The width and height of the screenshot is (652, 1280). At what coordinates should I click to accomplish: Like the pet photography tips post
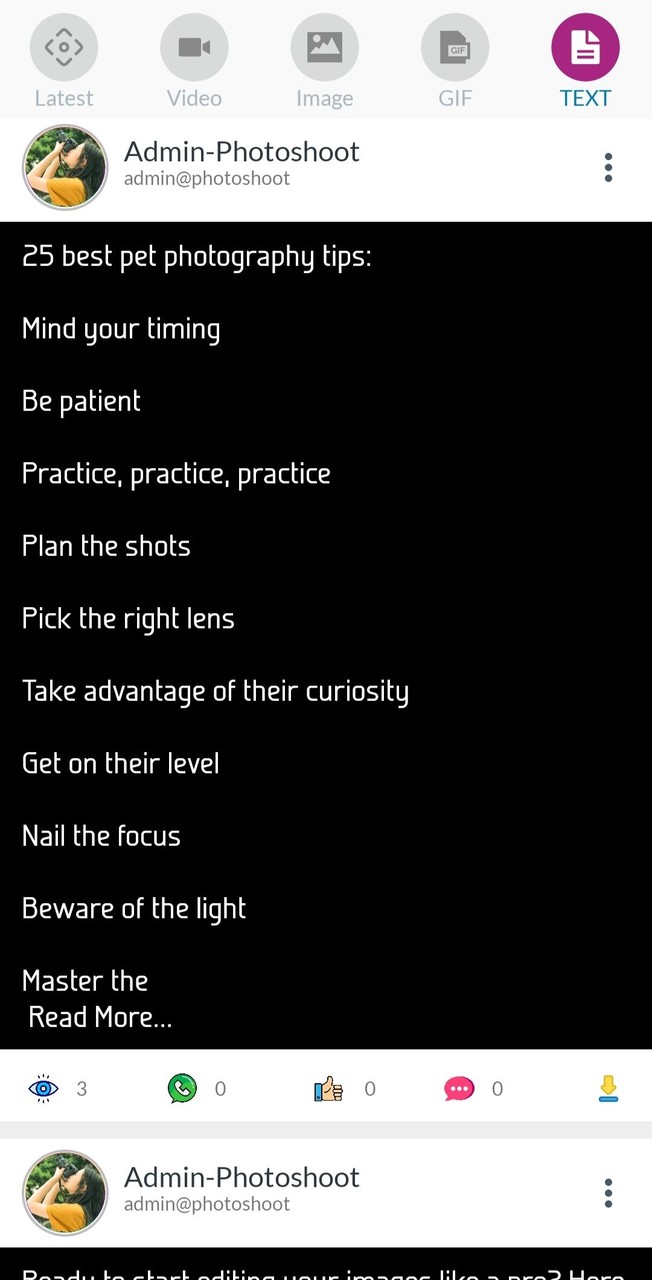(x=329, y=1088)
